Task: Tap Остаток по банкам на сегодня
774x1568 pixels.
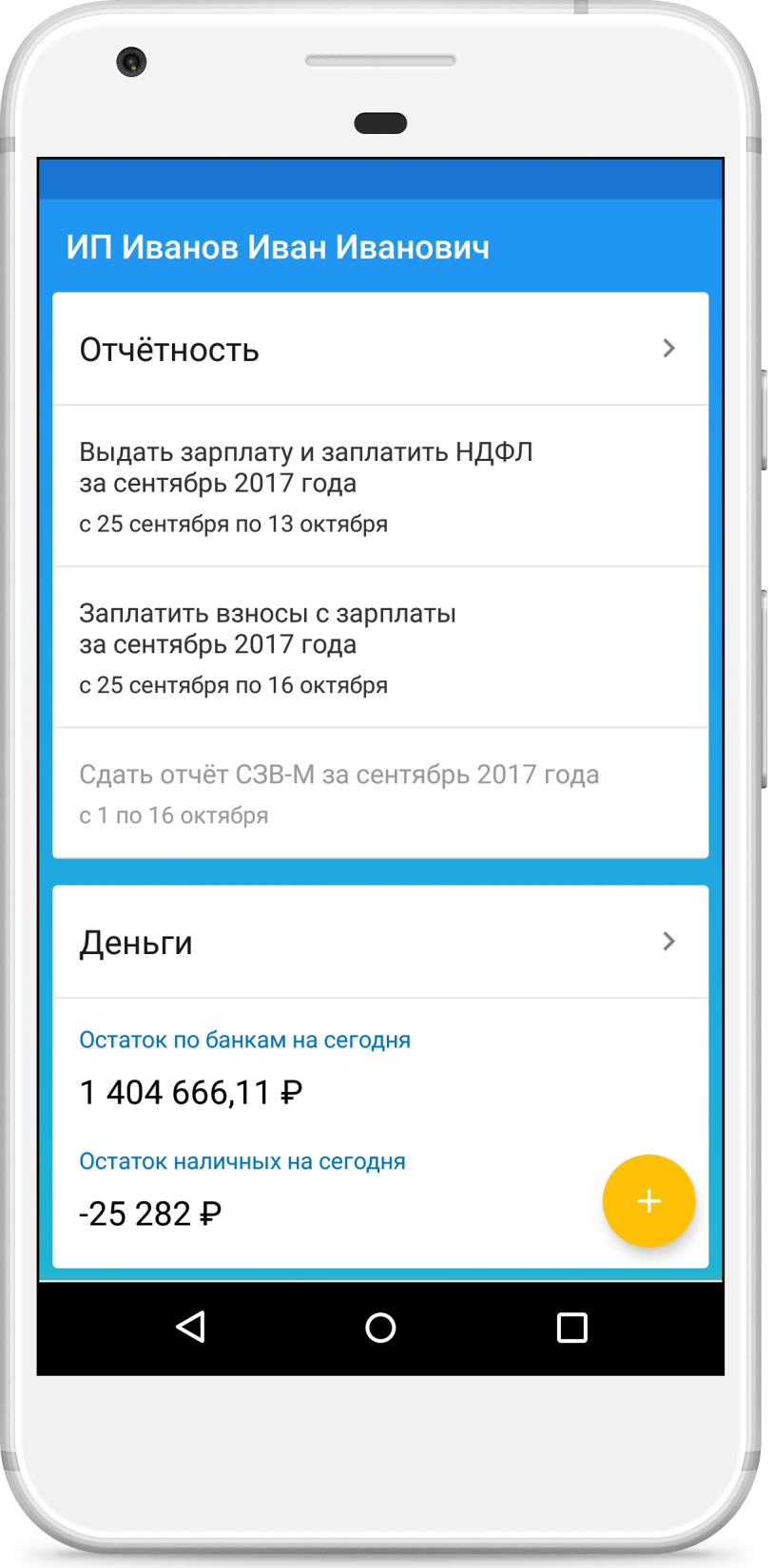Action: click(x=244, y=1041)
